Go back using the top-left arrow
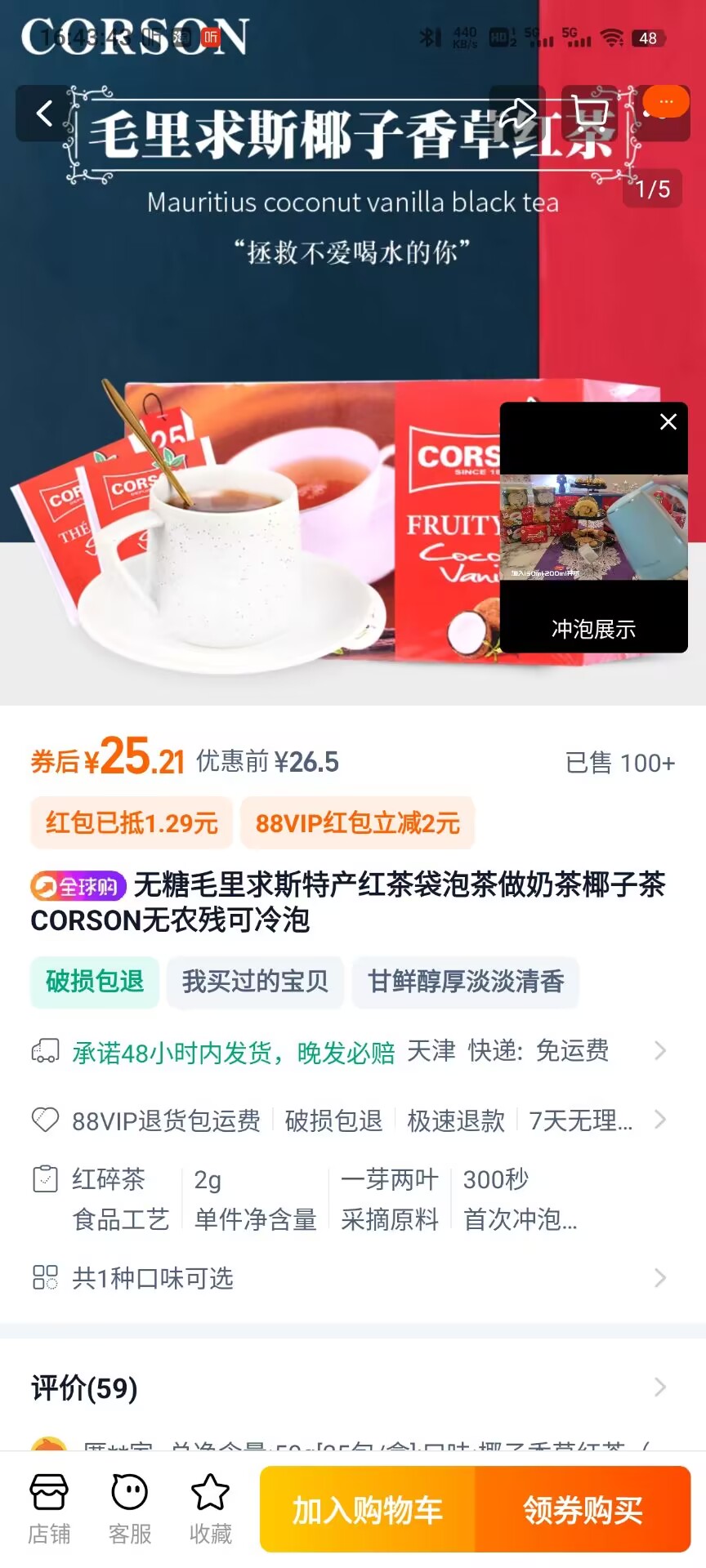The width and height of the screenshot is (706, 1568). (44, 114)
